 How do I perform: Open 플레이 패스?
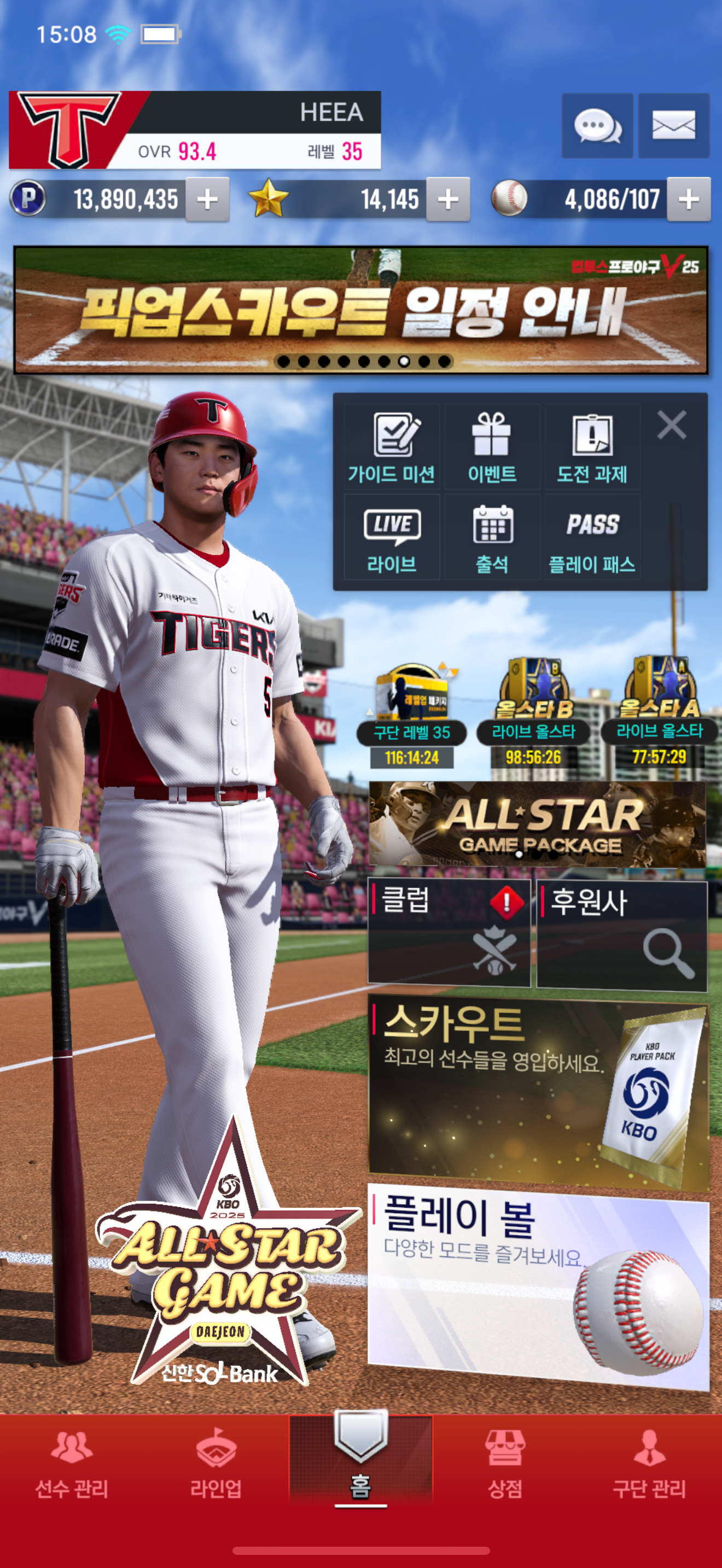(x=592, y=538)
